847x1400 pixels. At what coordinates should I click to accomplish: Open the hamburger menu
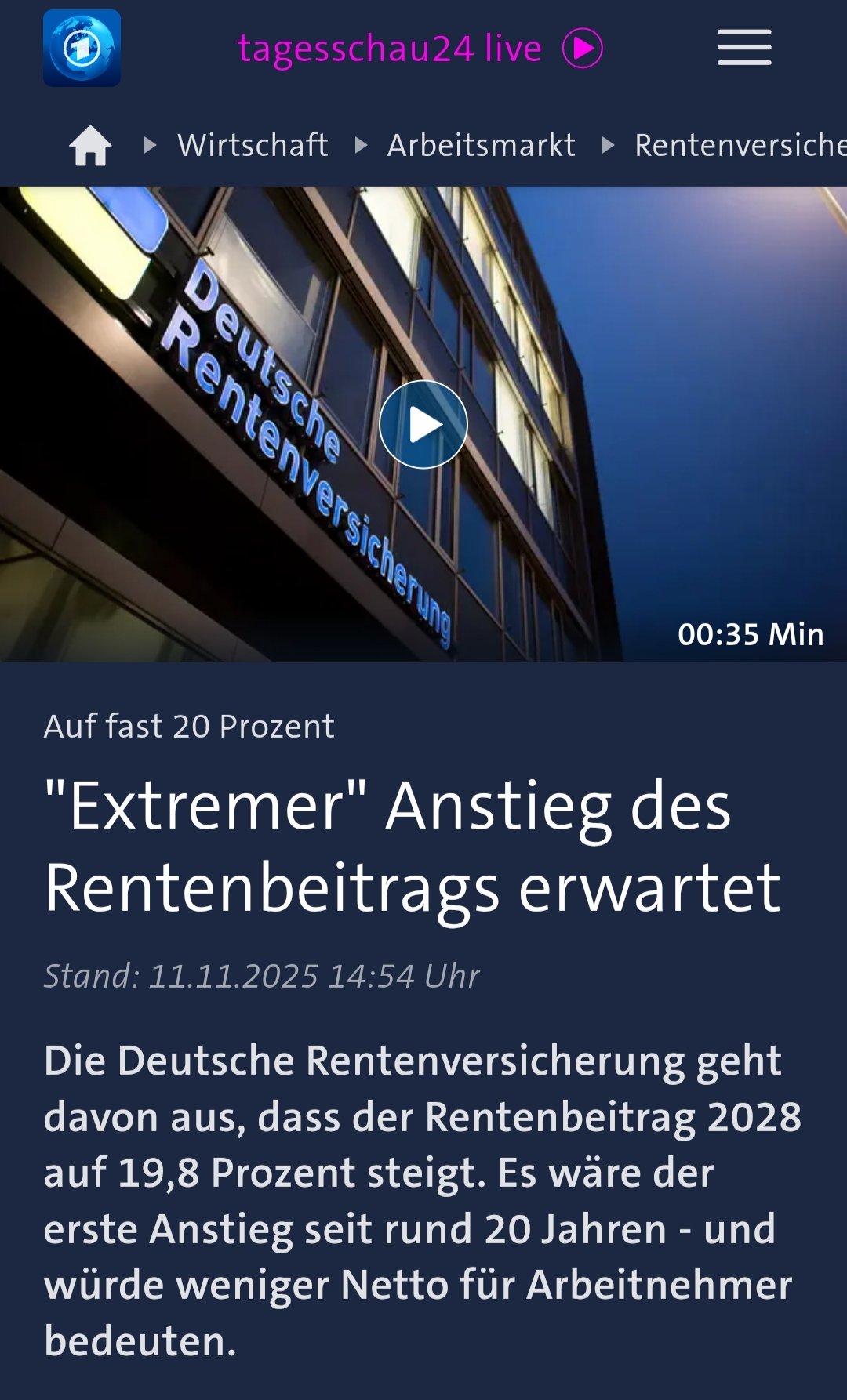pyautogui.click(x=743, y=48)
